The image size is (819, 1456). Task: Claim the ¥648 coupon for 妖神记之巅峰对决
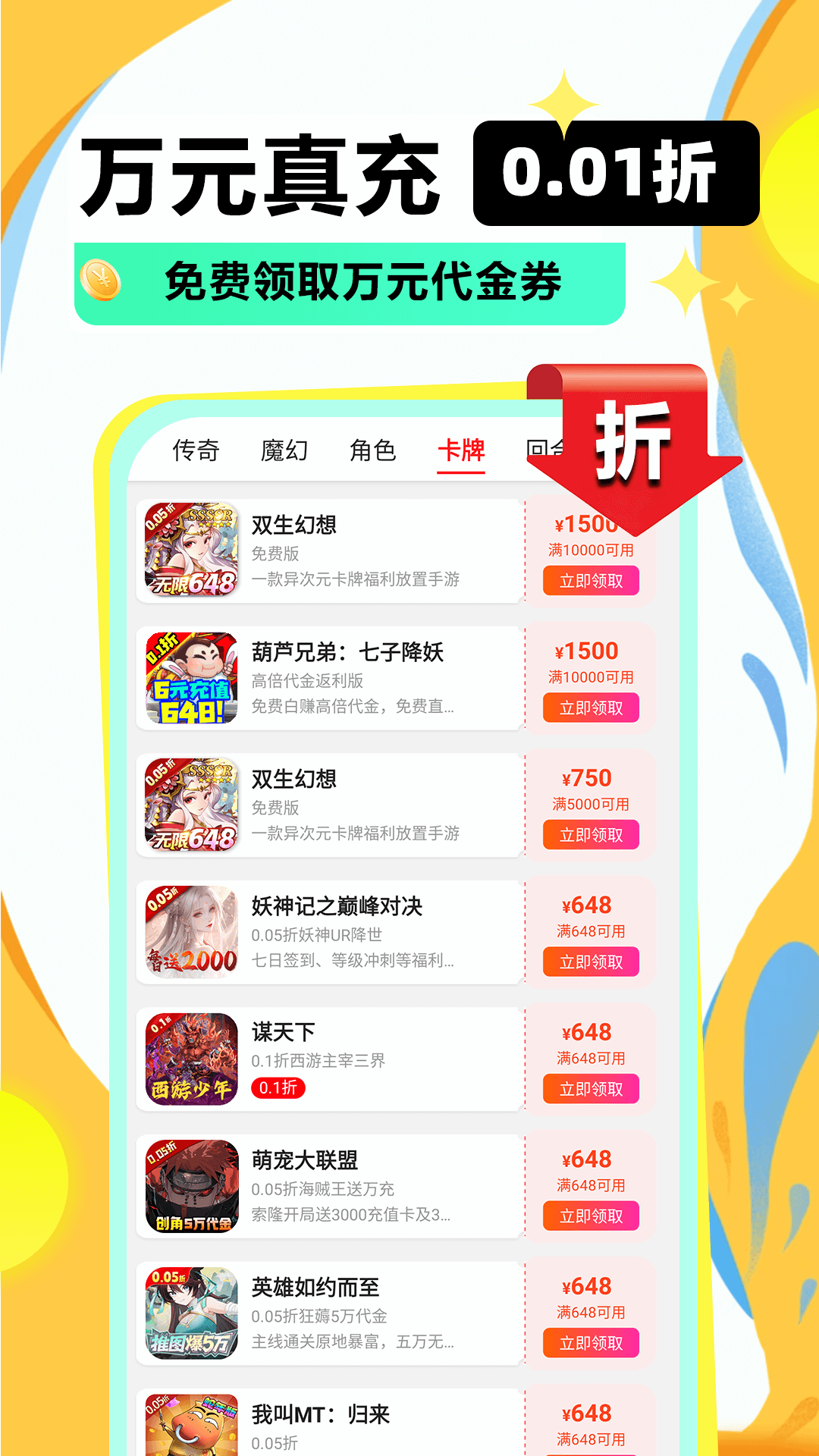(x=591, y=963)
